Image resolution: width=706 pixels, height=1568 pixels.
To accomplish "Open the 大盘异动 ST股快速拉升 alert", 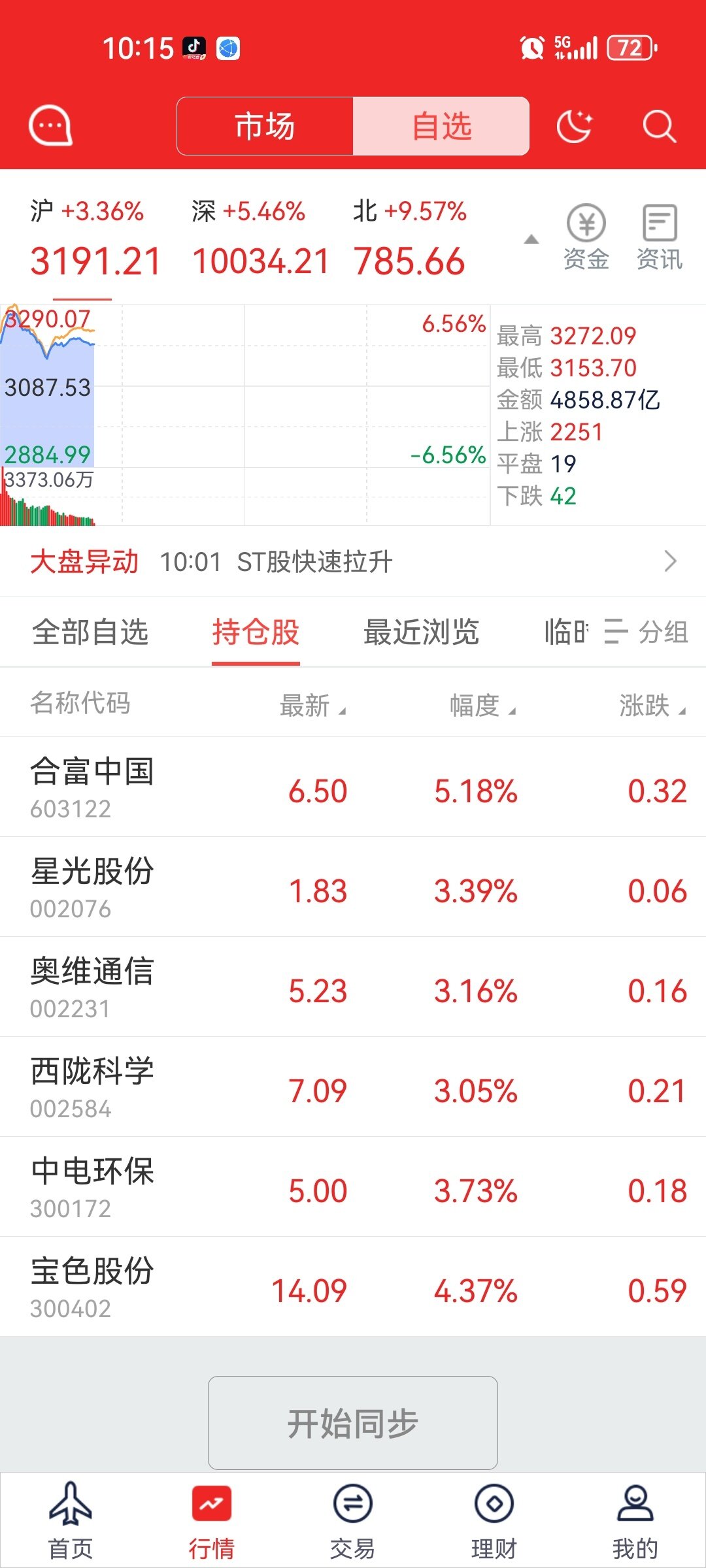I will 353,561.
